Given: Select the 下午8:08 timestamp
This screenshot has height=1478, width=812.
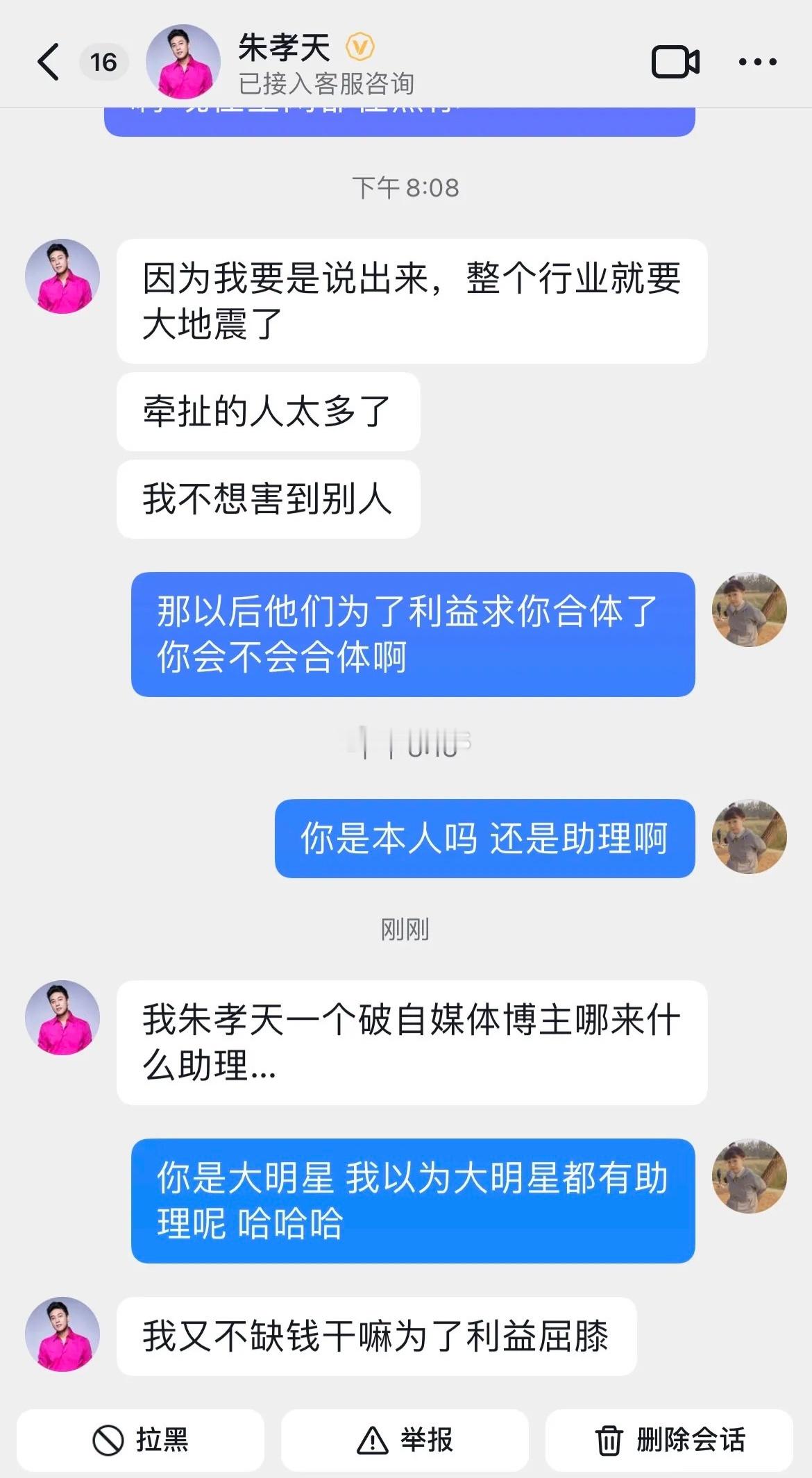Looking at the screenshot, I should pyautogui.click(x=406, y=186).
